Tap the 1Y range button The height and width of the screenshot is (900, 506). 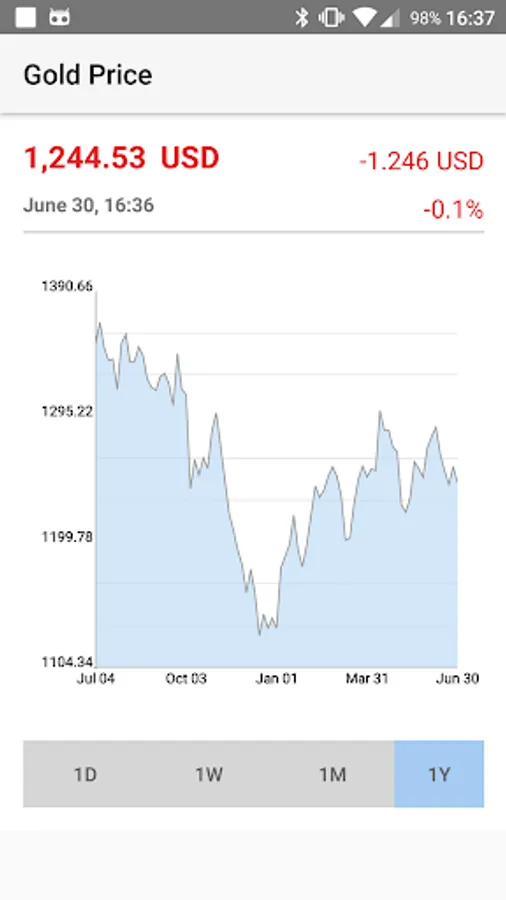[x=439, y=774]
